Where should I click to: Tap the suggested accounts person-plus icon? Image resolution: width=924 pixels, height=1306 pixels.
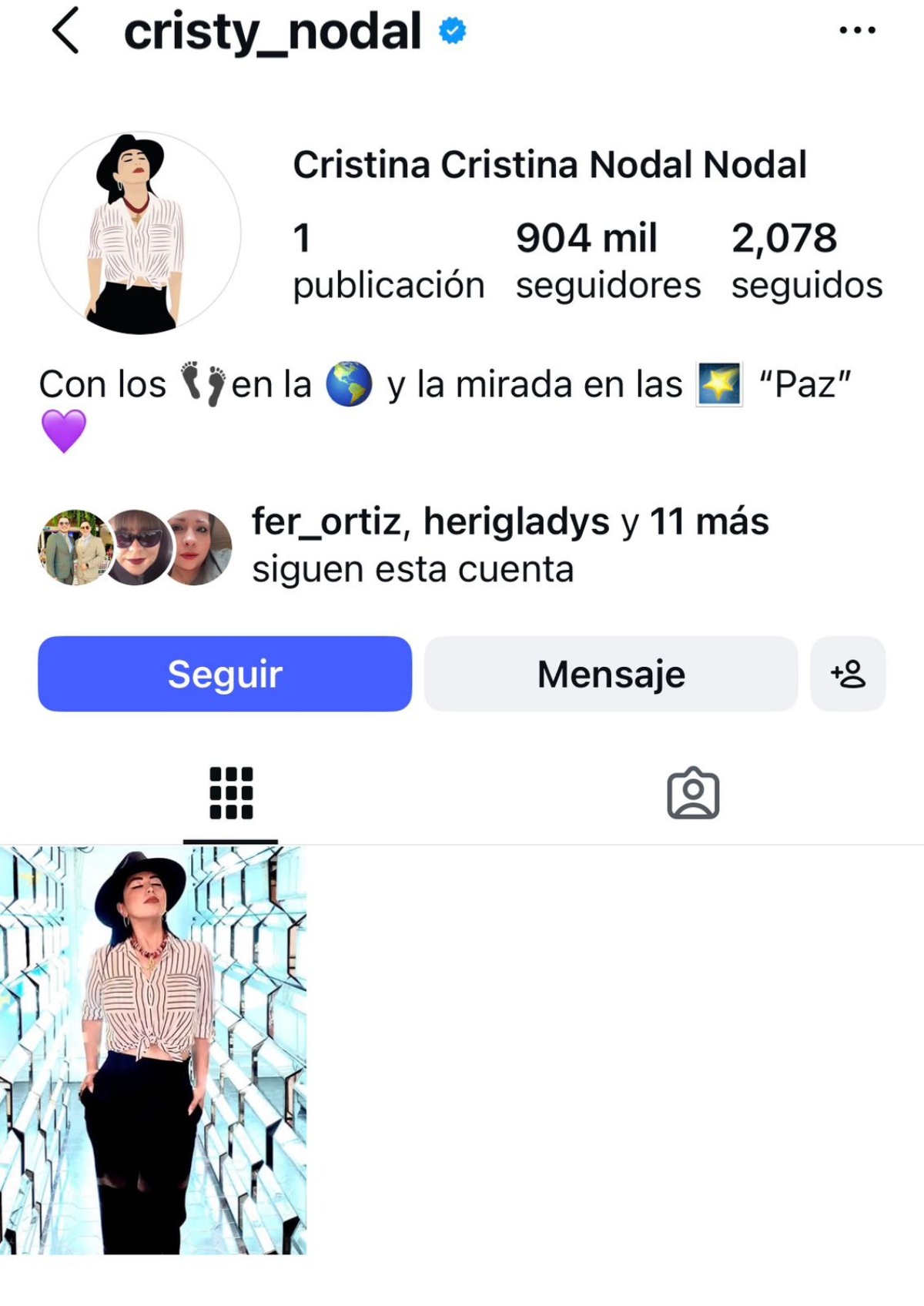(847, 673)
